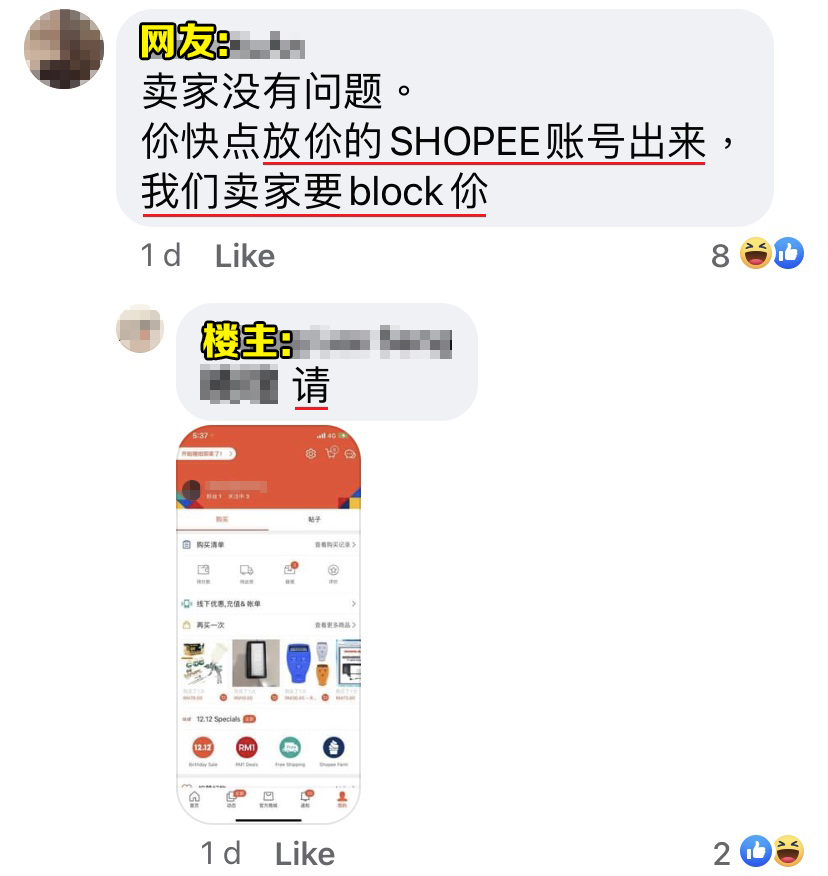
Task: Like the reply that says 请
Action: 304,853
